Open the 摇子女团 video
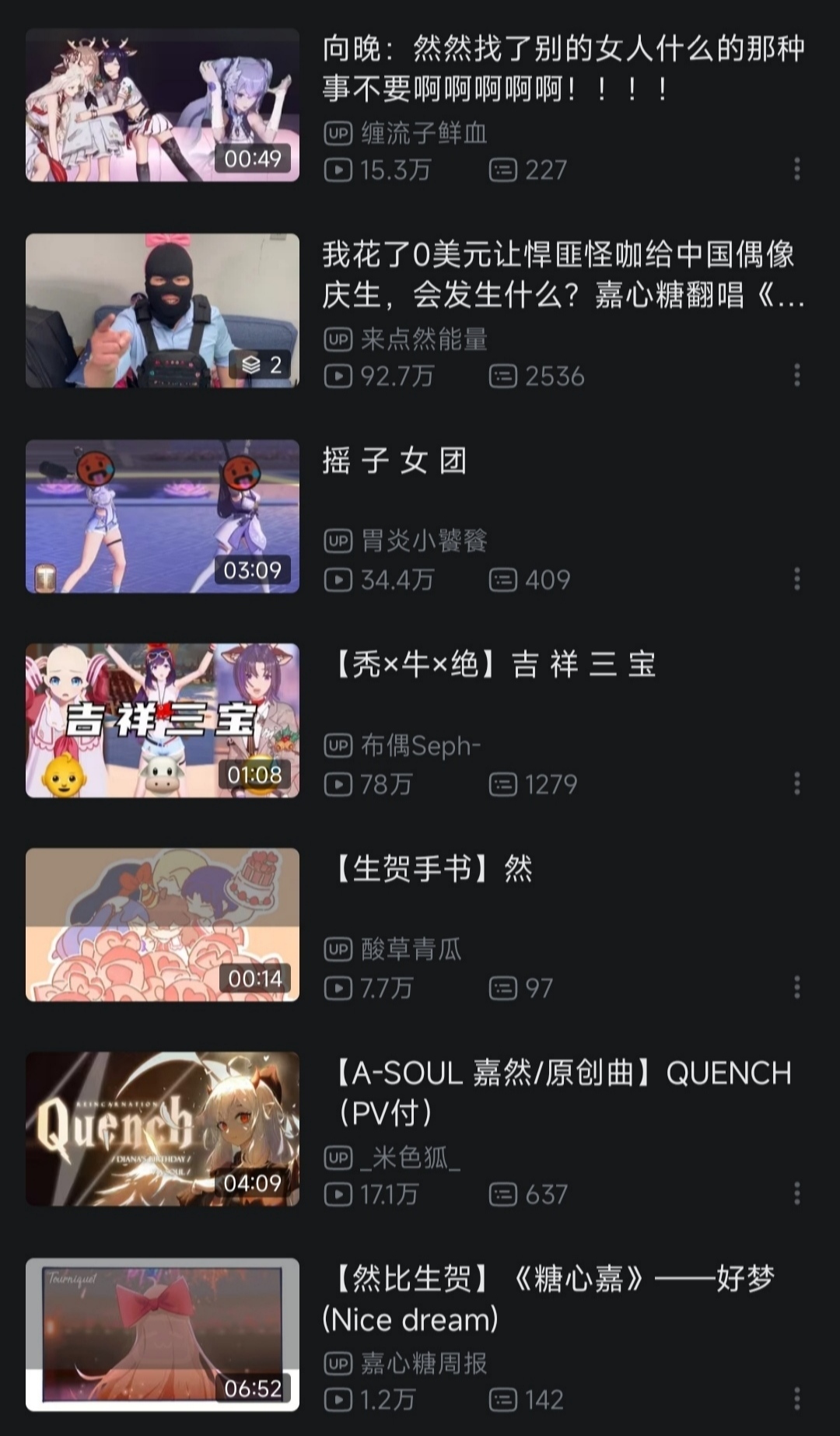840x1436 pixels. point(163,517)
